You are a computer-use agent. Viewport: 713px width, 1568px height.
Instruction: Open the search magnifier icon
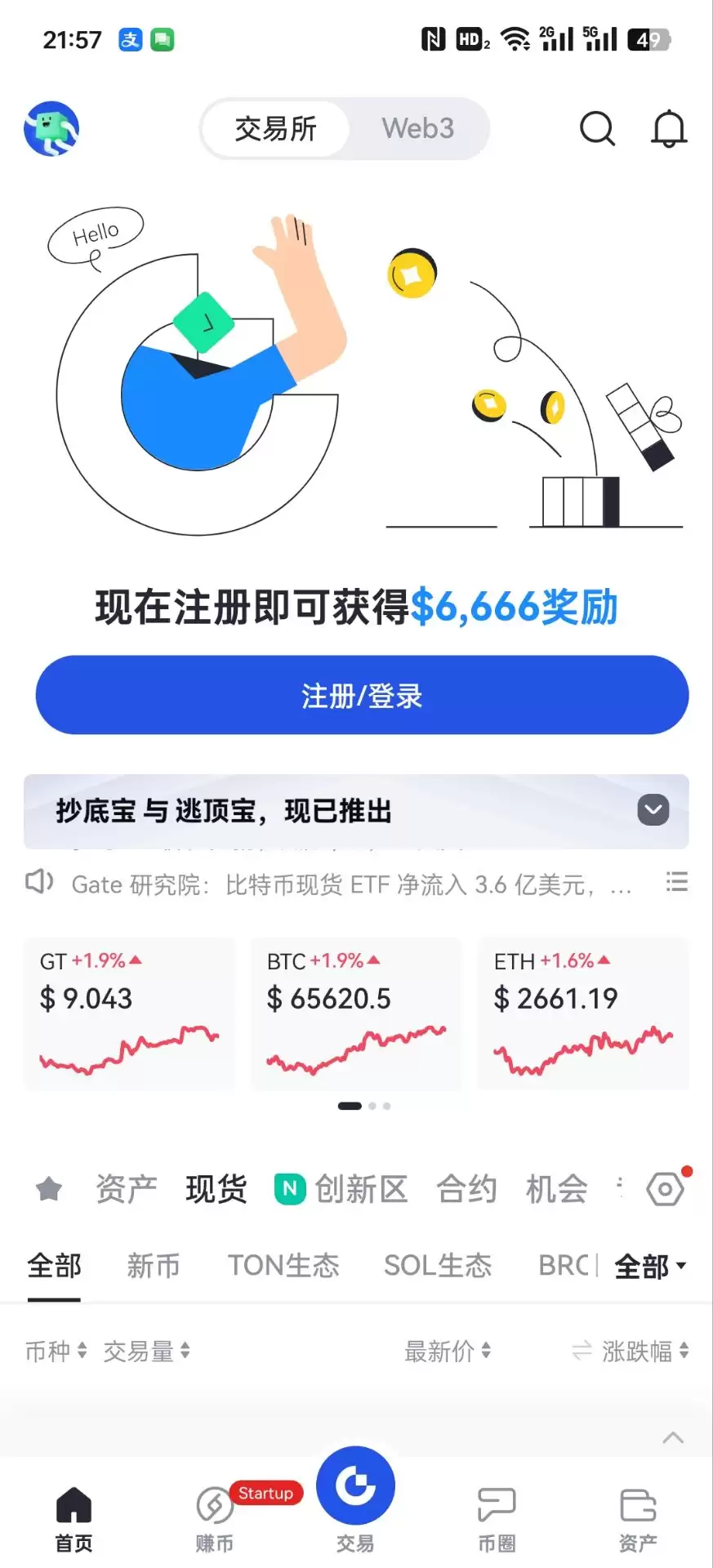pyautogui.click(x=598, y=128)
